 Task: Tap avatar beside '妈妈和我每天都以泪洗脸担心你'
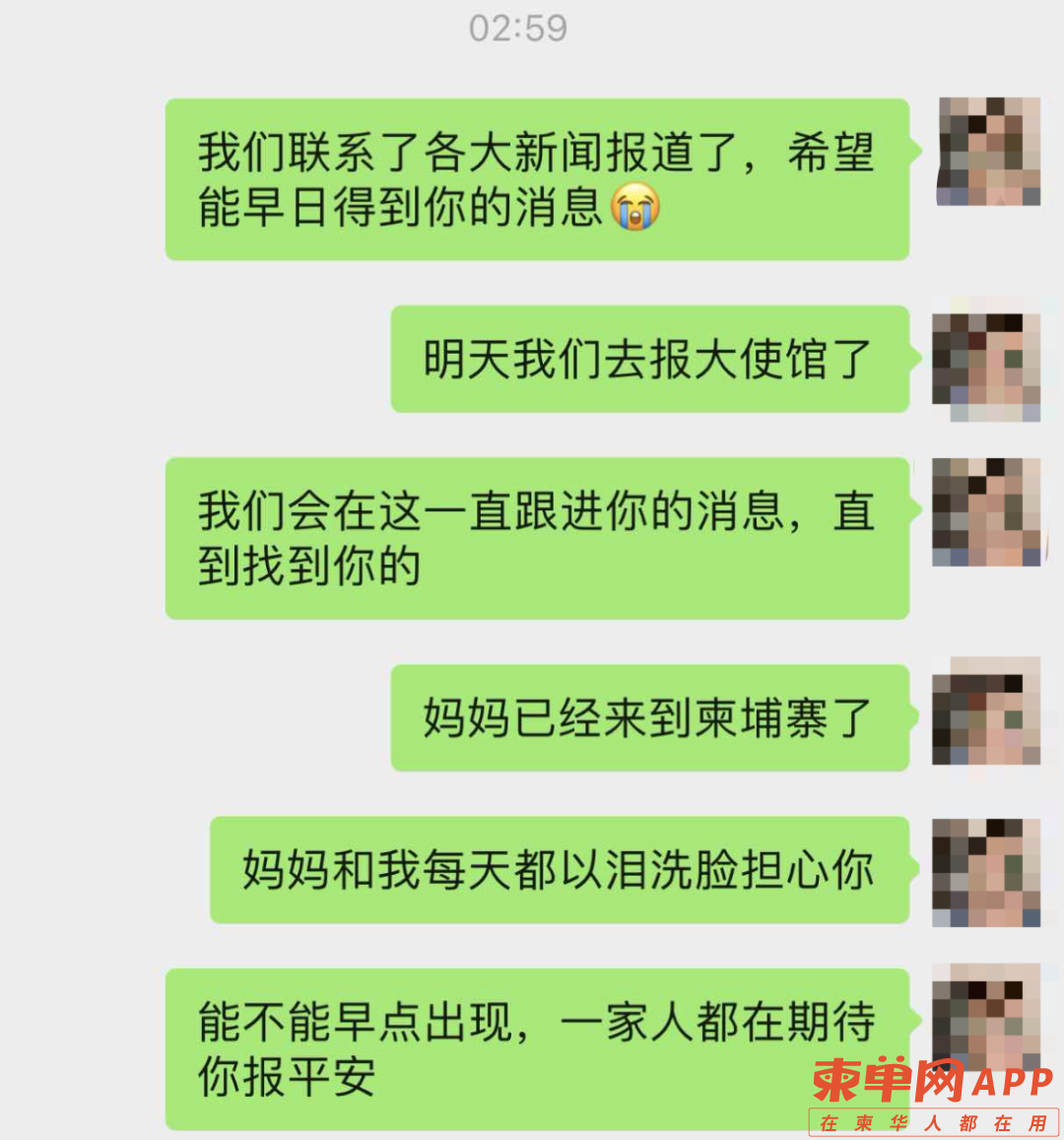[986, 872]
